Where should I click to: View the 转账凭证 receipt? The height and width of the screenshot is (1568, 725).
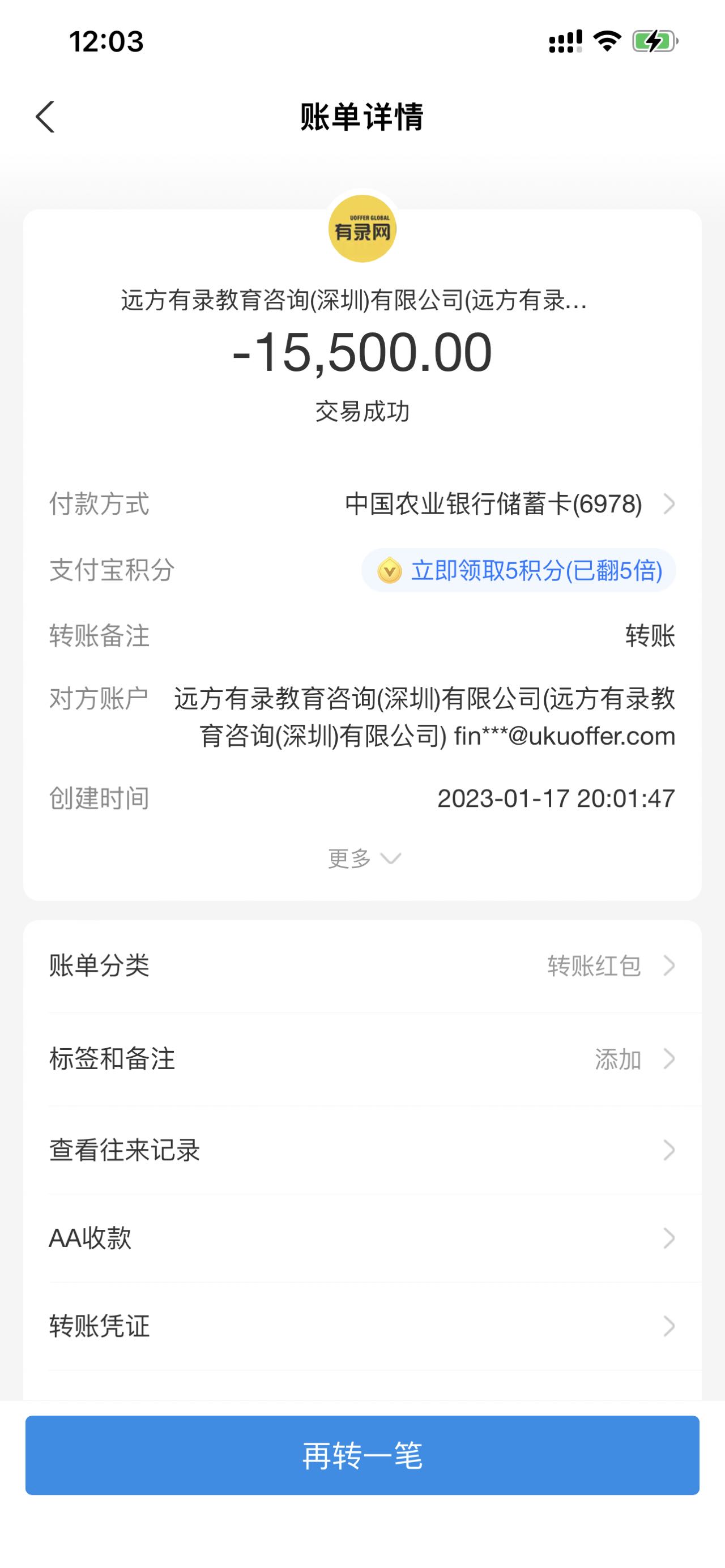(x=362, y=1326)
